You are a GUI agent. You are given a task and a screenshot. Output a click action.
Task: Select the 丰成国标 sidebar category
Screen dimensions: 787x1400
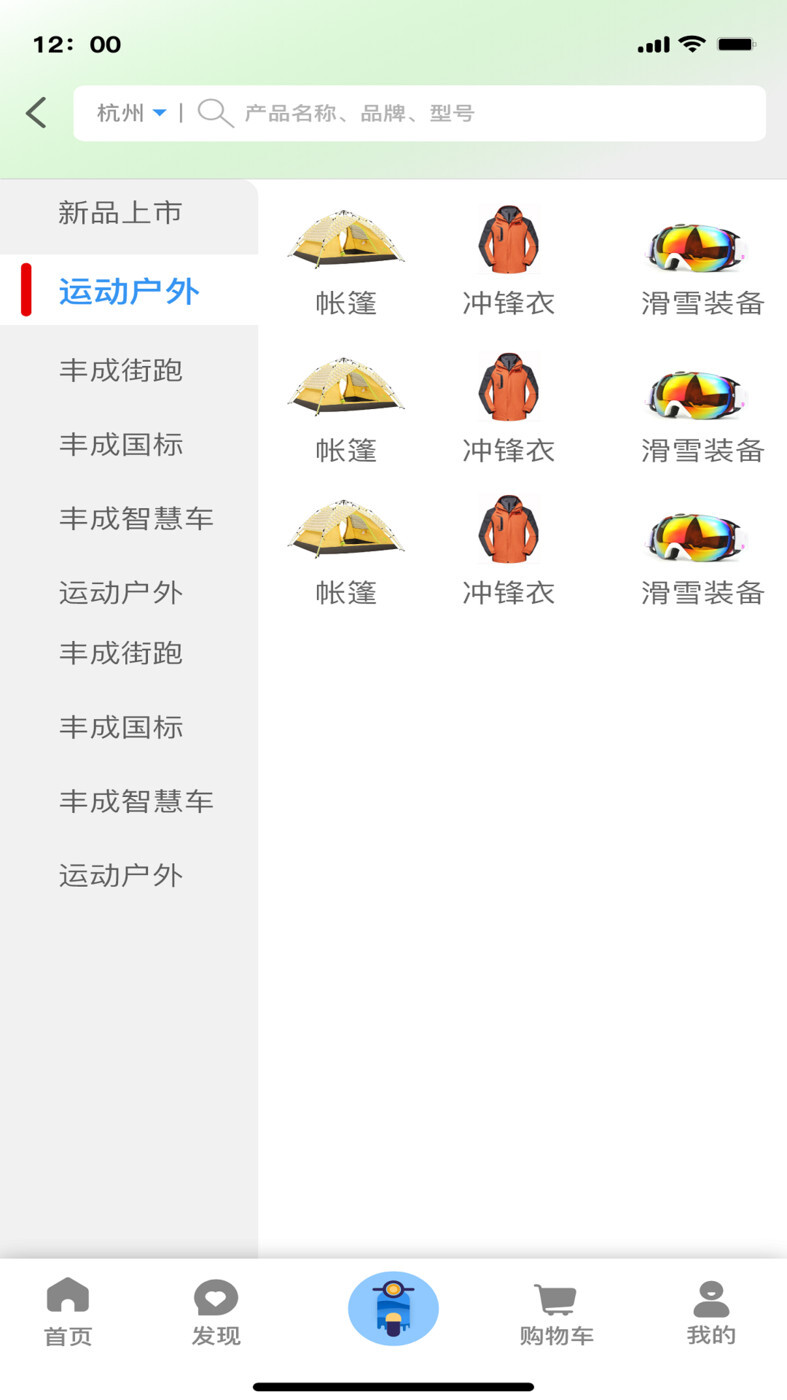click(x=120, y=445)
